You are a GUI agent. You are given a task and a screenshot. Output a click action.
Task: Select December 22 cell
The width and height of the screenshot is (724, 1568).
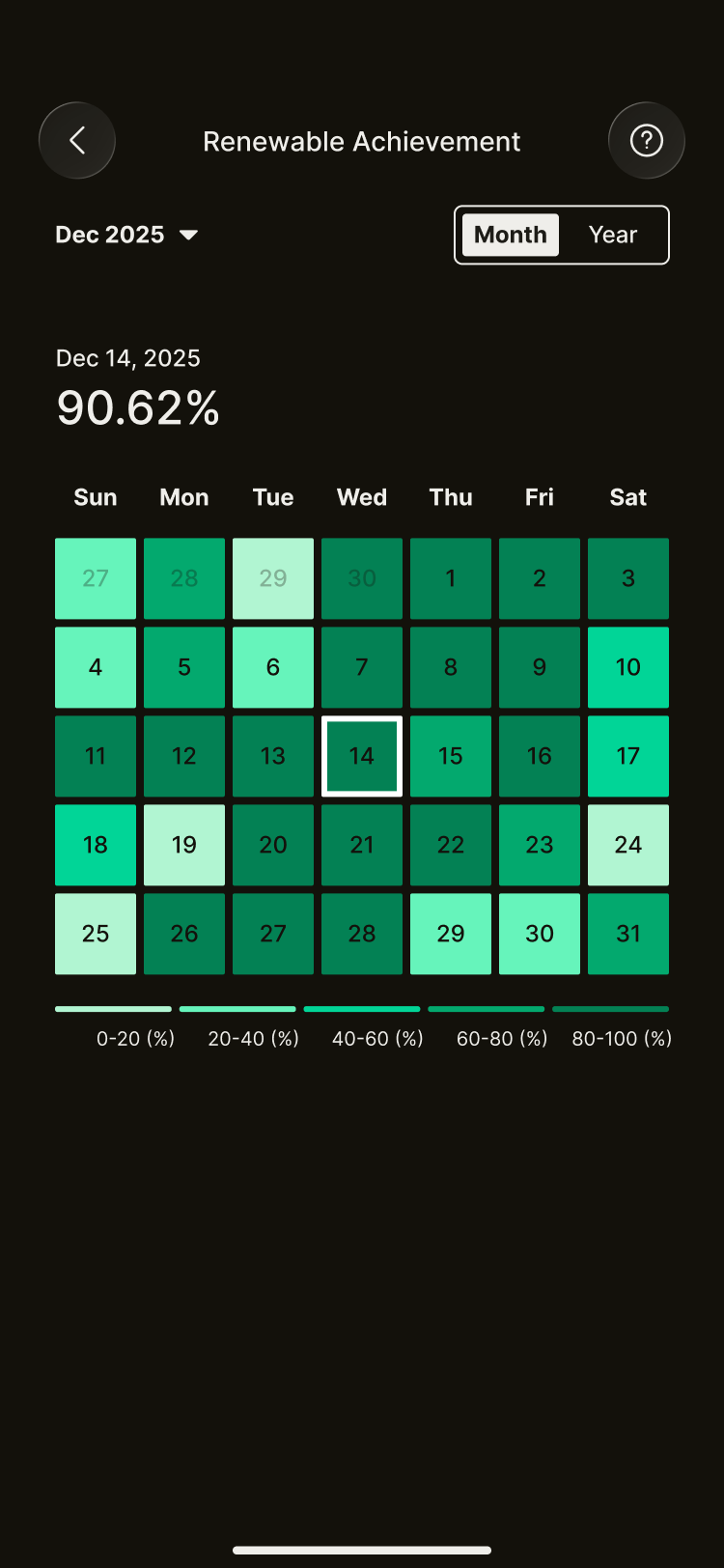click(451, 845)
